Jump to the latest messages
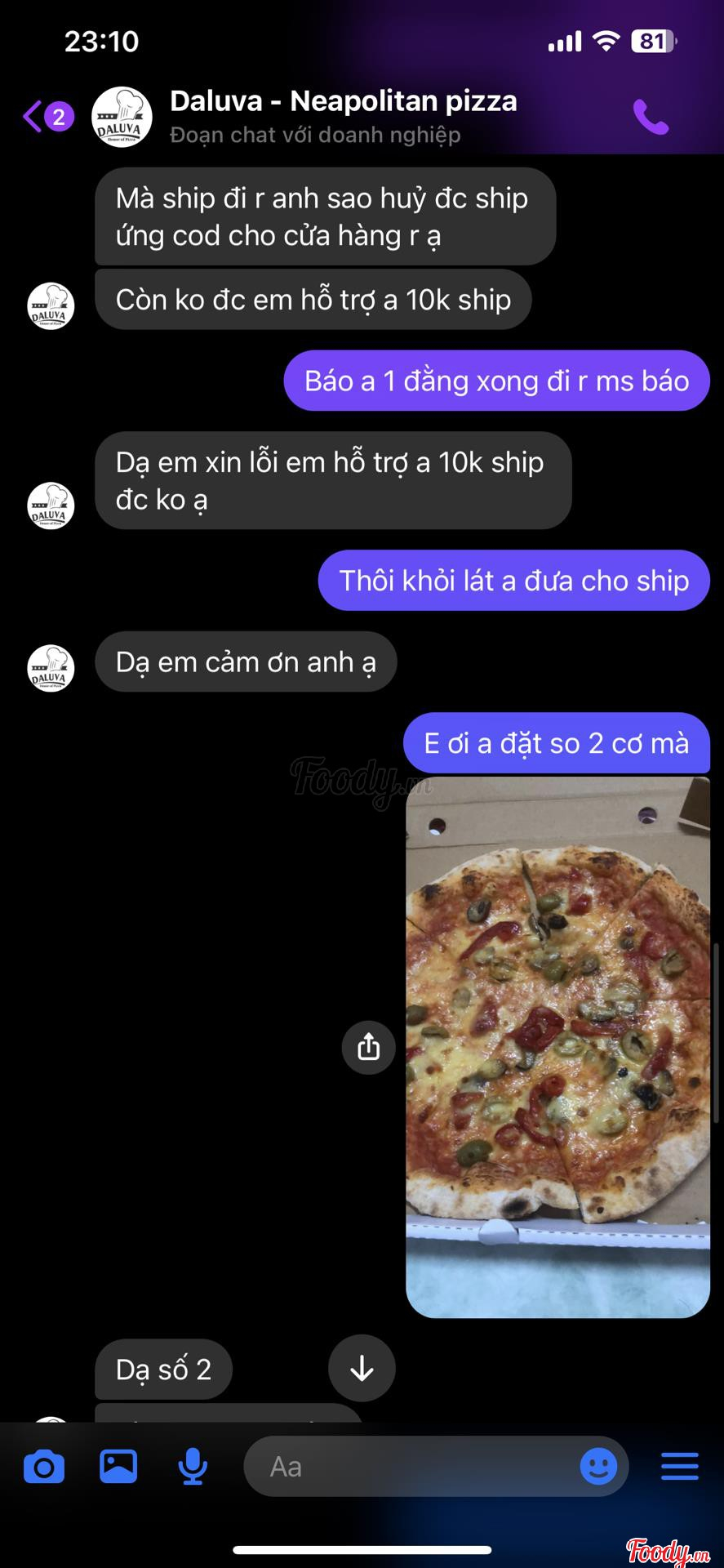Screen dimensions: 724x1568 (x=362, y=1369)
